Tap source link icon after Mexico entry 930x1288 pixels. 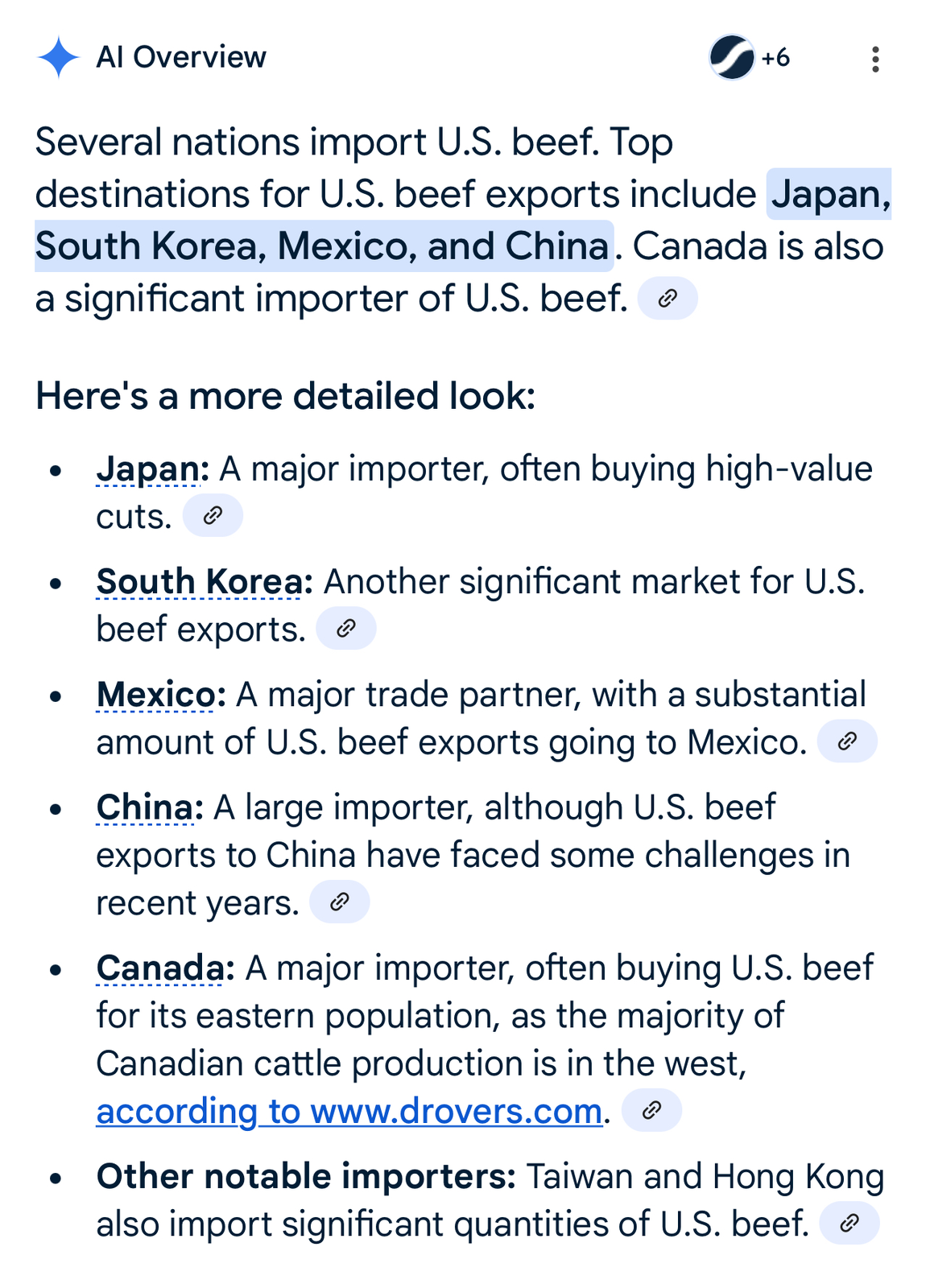(x=846, y=741)
